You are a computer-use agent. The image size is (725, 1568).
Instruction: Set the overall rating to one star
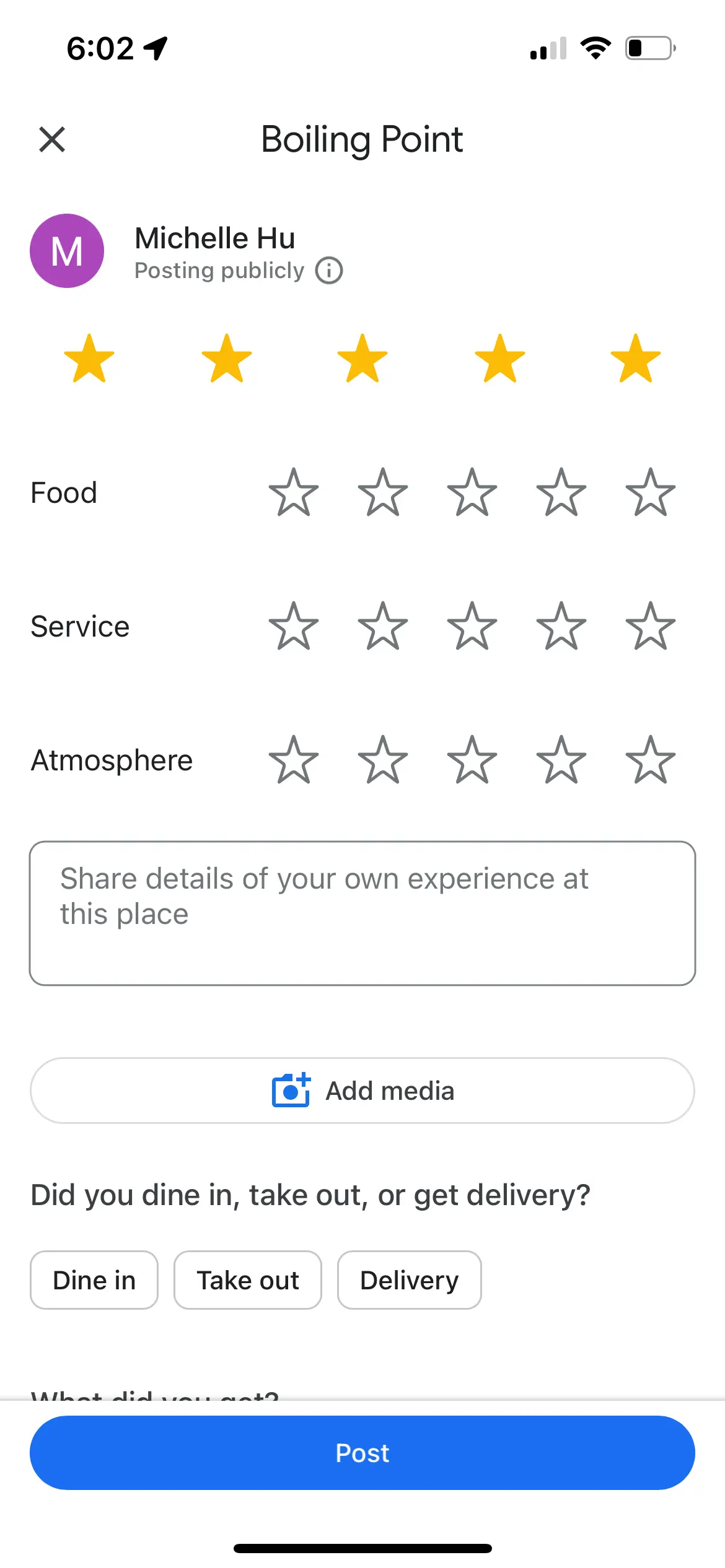(89, 359)
